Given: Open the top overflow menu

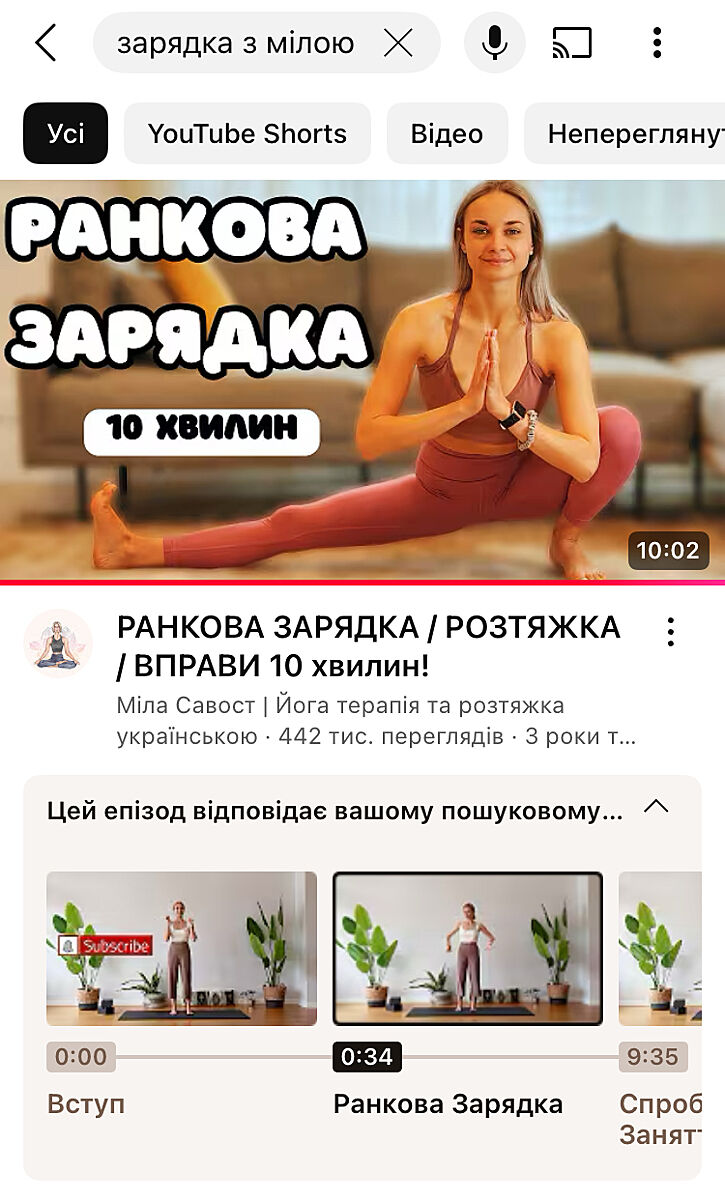Looking at the screenshot, I should pos(657,43).
